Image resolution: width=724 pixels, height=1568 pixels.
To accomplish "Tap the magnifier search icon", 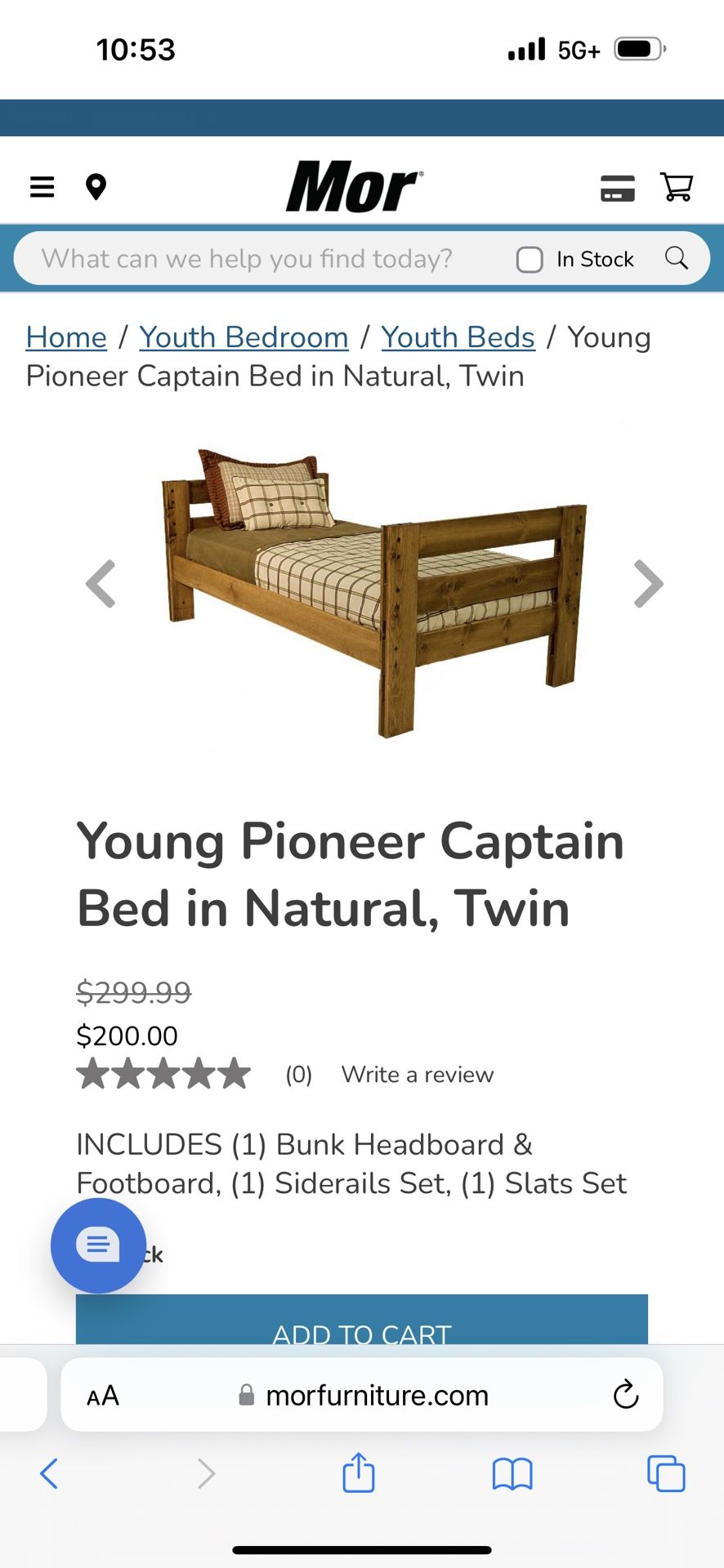I will coord(676,258).
